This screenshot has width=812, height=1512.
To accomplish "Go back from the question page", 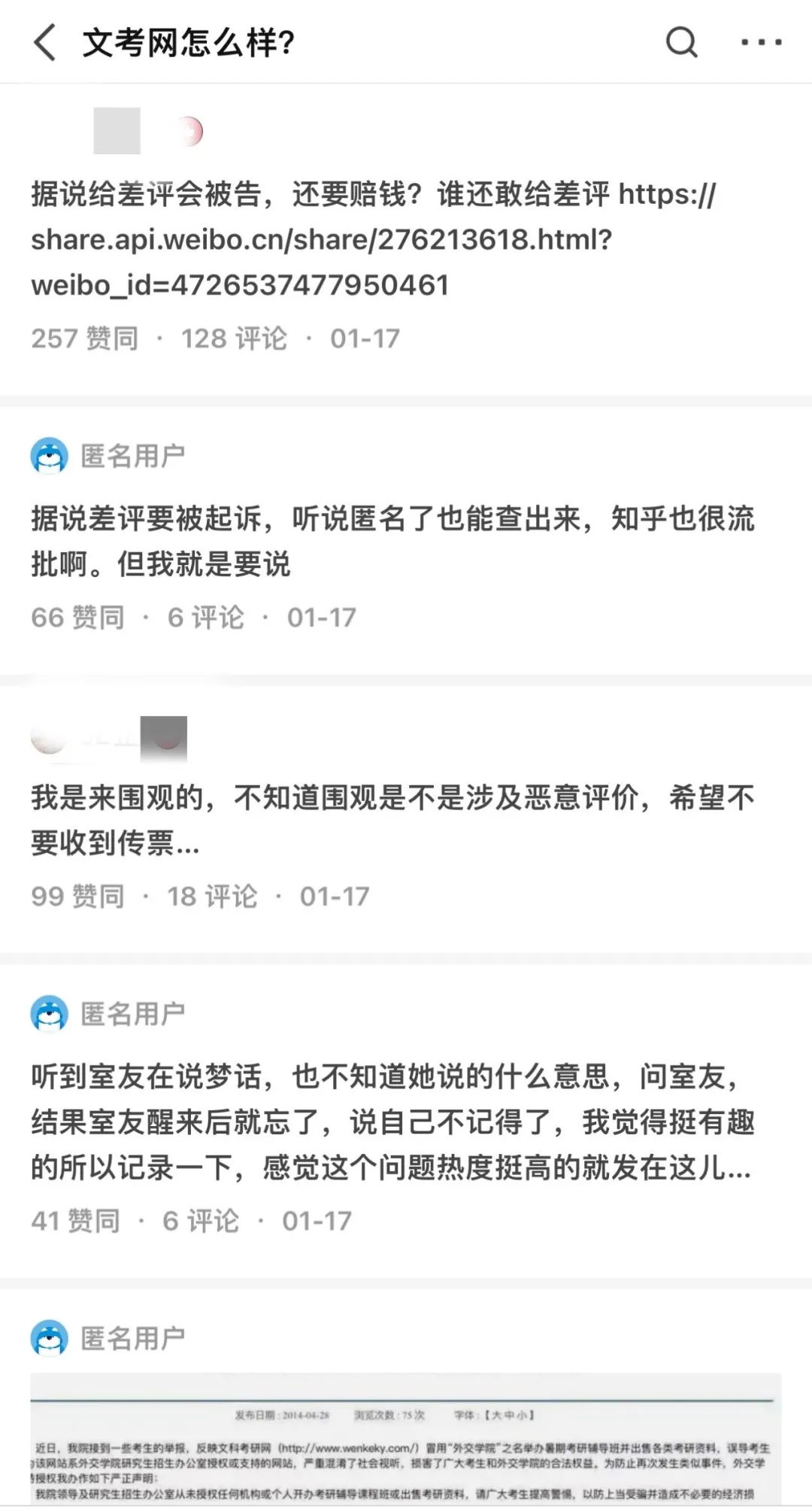I will [45, 42].
